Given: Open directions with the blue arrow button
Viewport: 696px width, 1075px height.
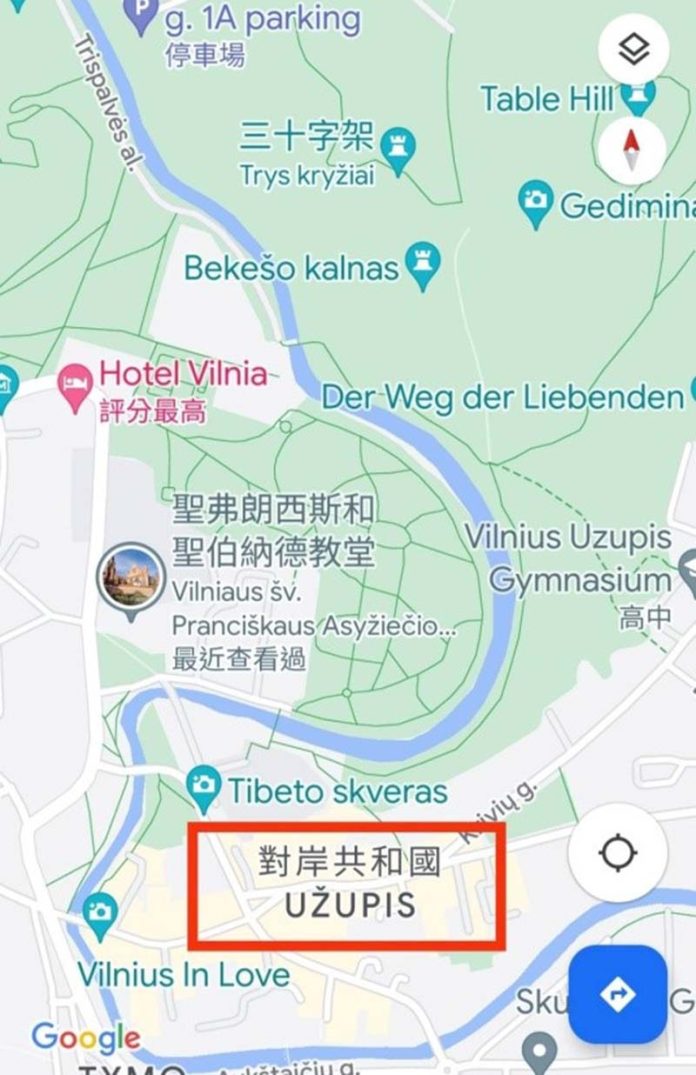Looking at the screenshot, I should (617, 994).
